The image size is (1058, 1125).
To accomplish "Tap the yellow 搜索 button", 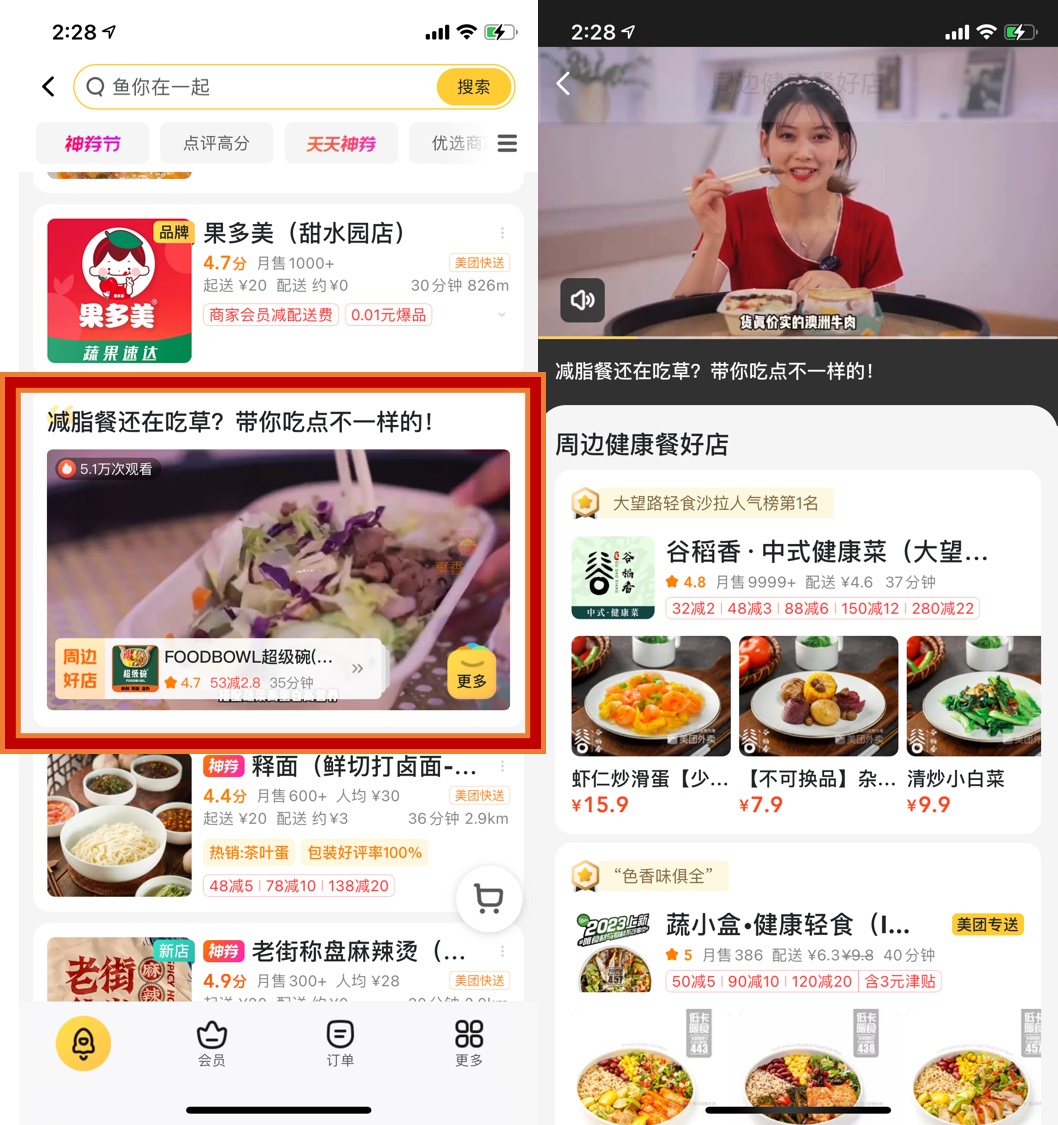I will [x=474, y=87].
